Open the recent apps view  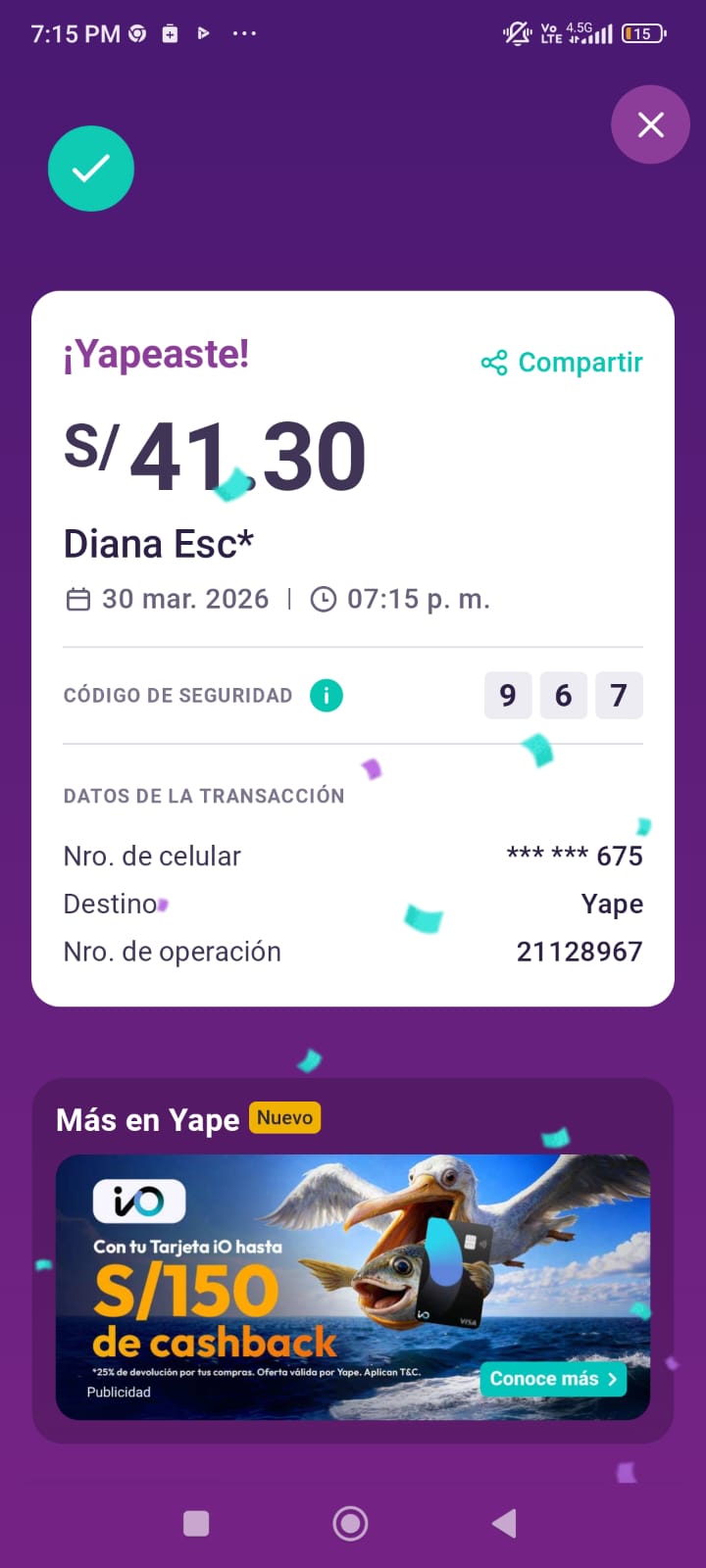pos(196,1523)
